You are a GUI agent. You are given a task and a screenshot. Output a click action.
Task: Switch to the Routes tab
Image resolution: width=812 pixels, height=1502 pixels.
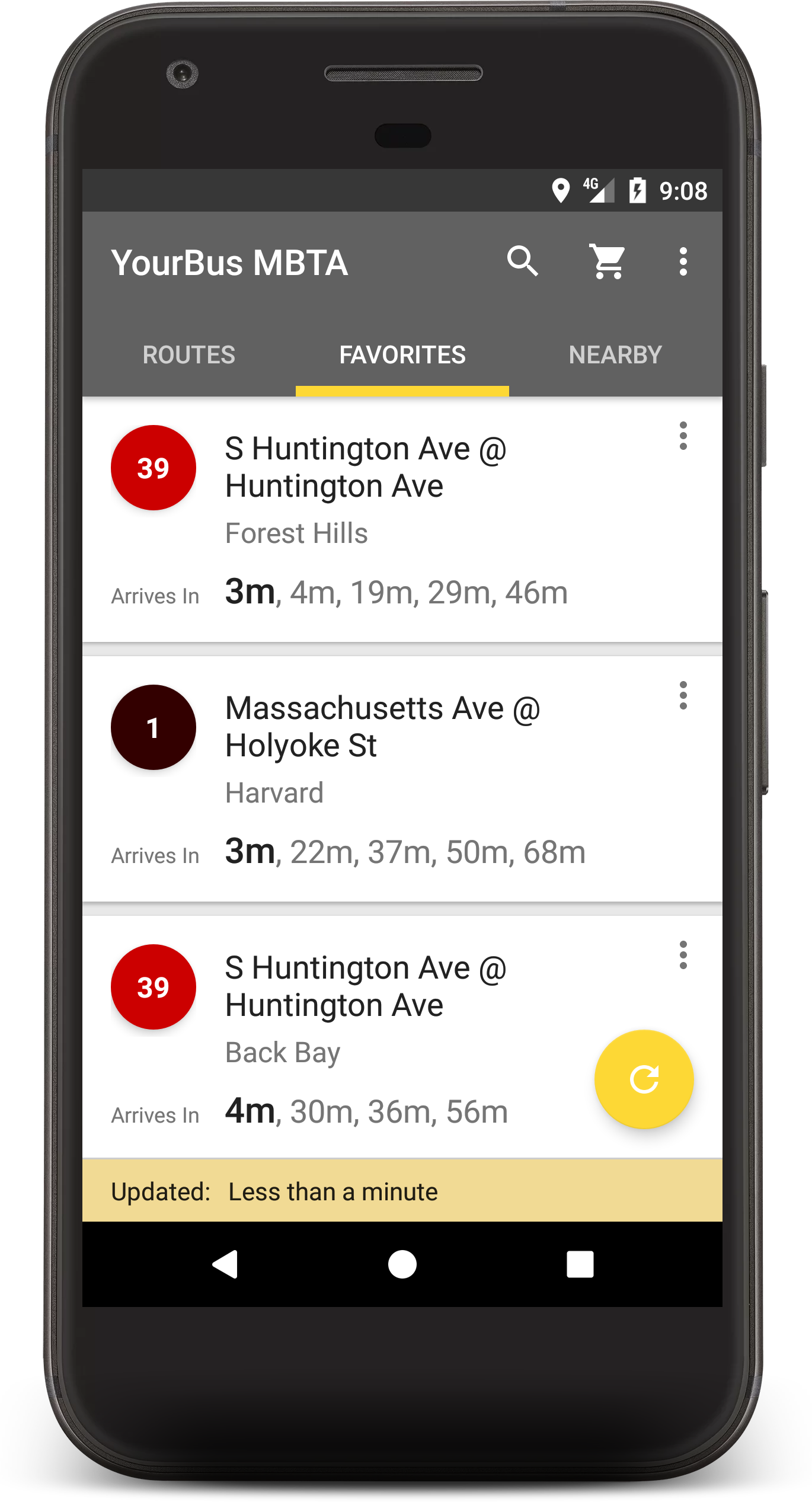point(189,355)
